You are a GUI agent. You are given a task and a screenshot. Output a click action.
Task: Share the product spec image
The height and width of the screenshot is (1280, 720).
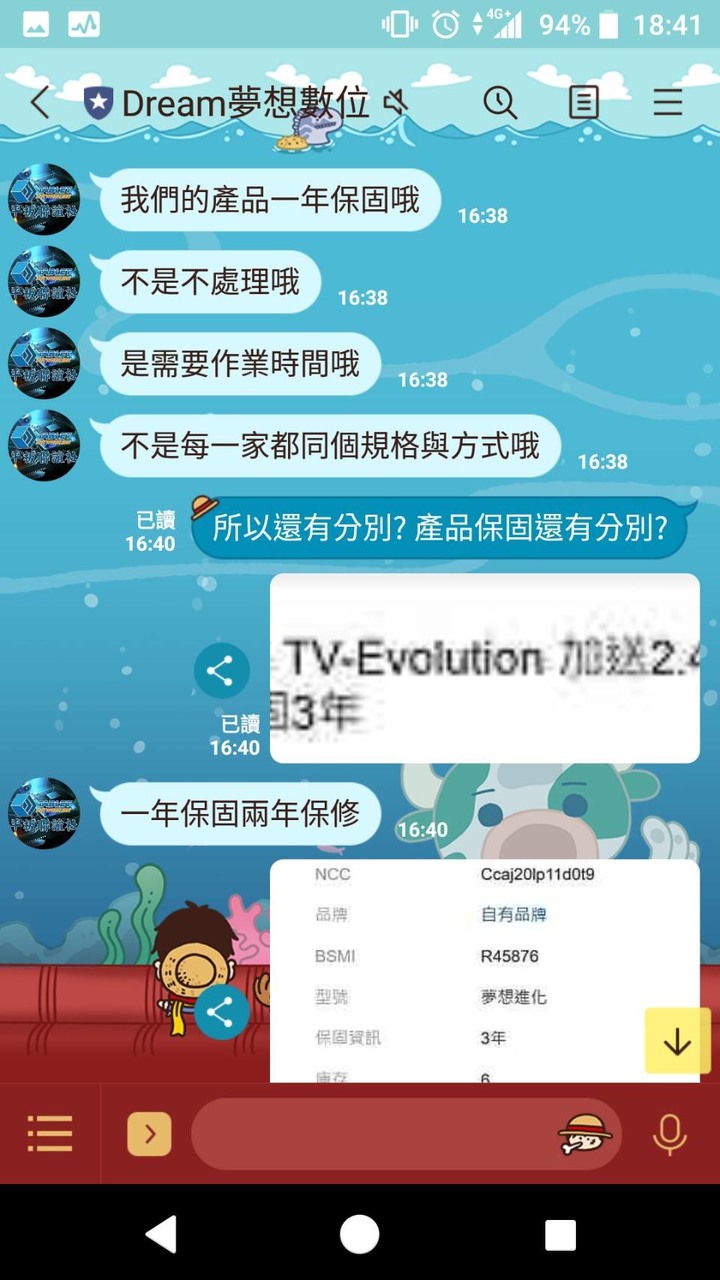point(221,1013)
